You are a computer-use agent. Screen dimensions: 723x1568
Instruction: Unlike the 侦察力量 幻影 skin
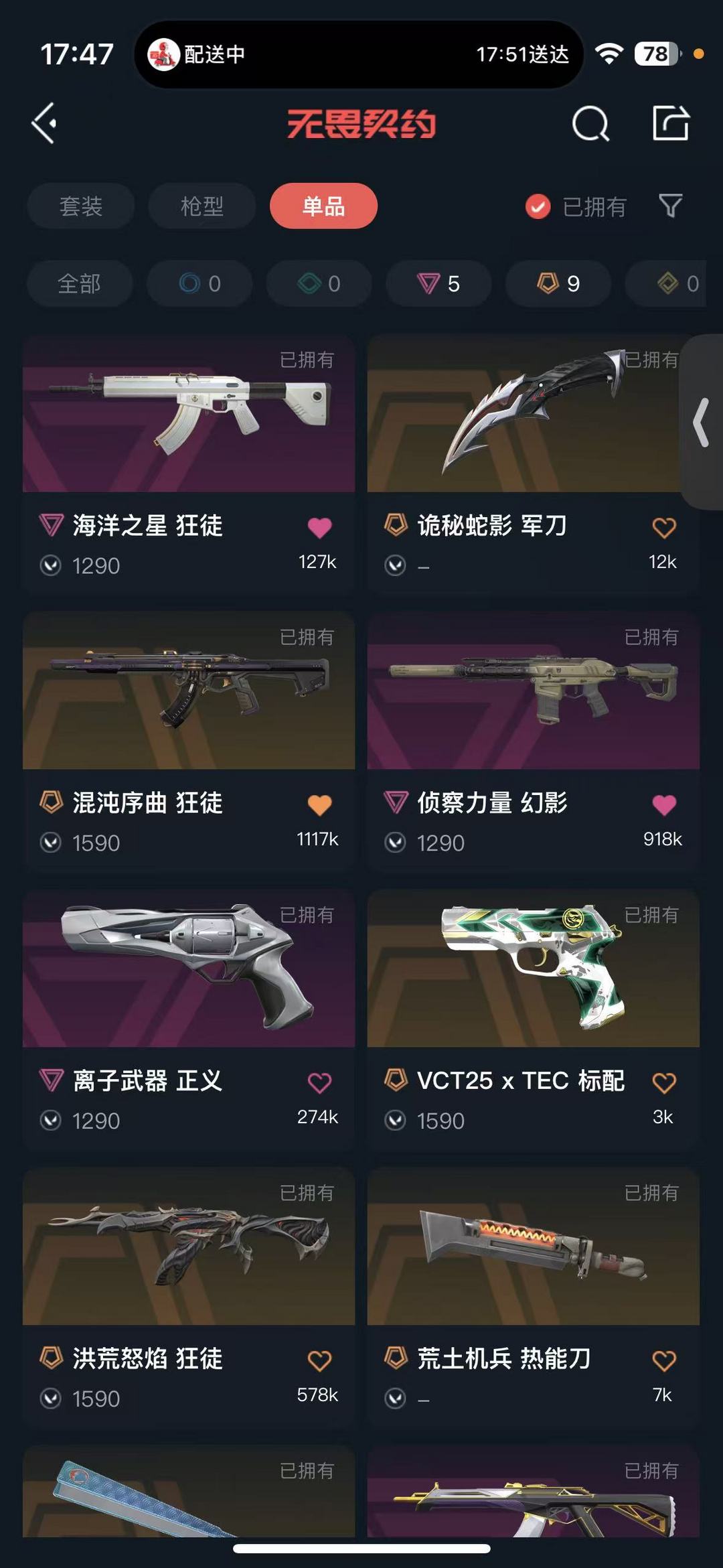coord(663,804)
